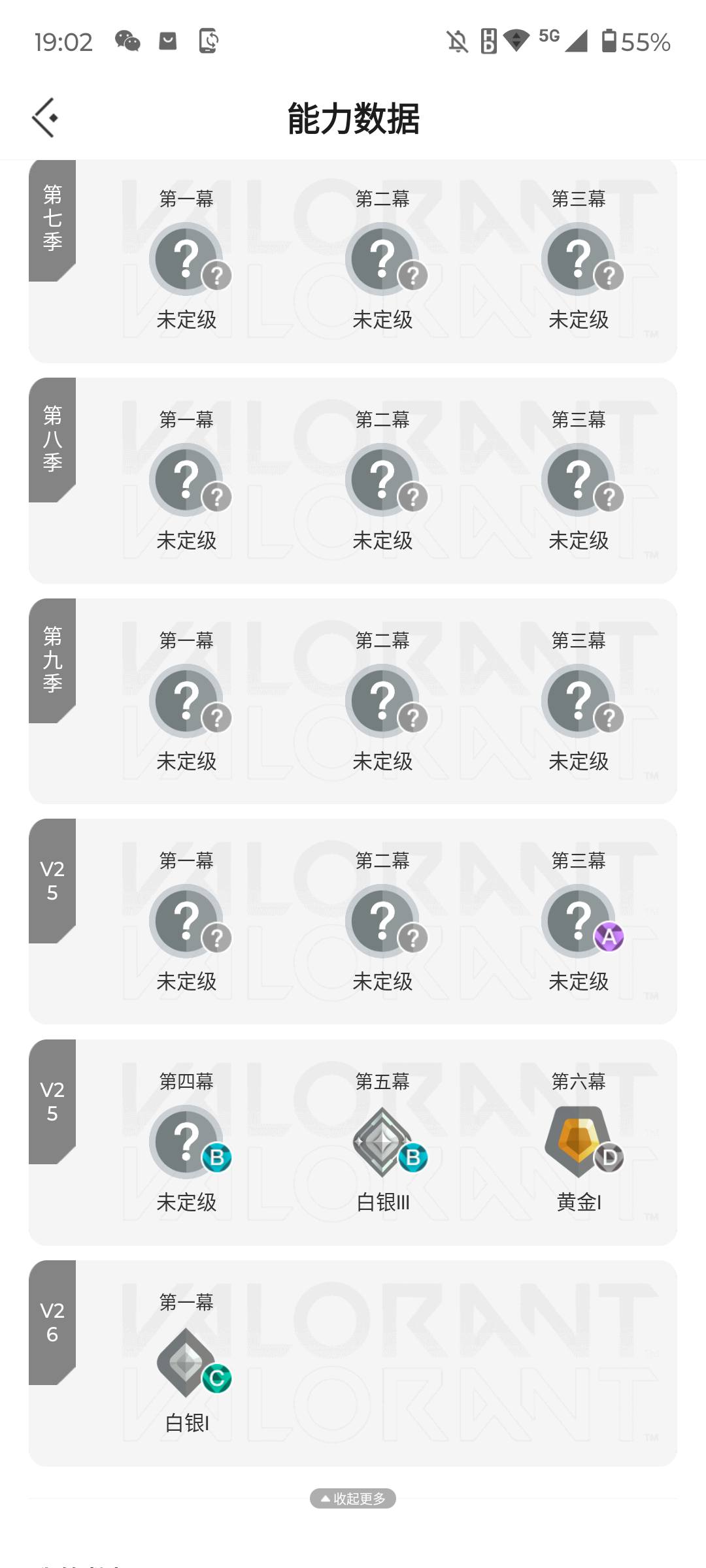Click the 第七季 第一幕 unranked badge
The image size is (706, 1568).
coord(187,258)
